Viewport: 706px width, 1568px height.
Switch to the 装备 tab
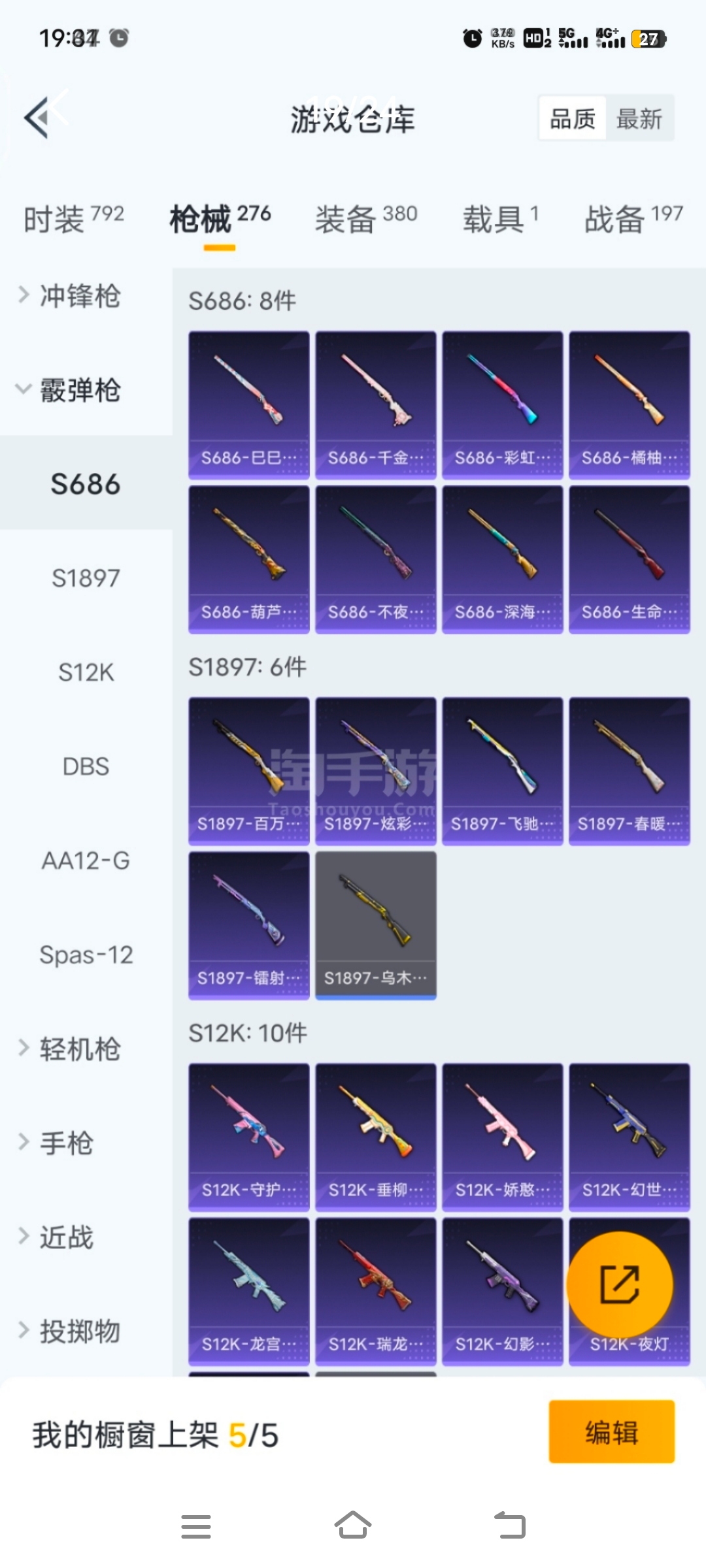[365, 218]
